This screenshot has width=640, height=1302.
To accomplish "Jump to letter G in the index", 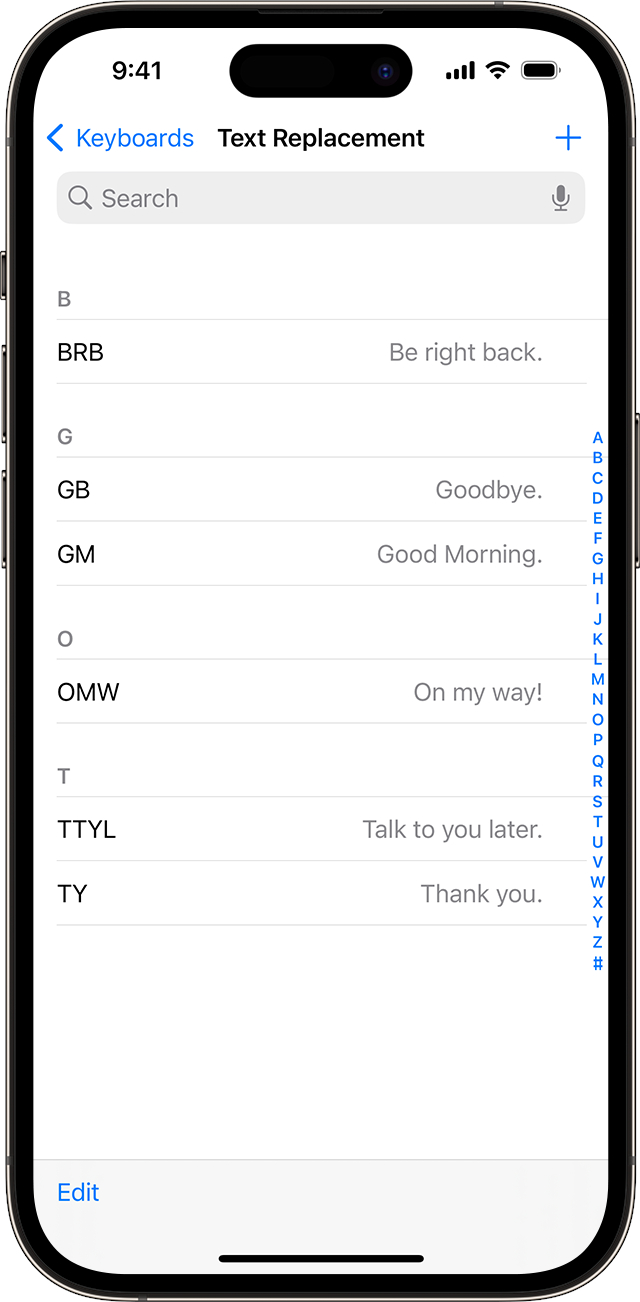I will (598, 559).
